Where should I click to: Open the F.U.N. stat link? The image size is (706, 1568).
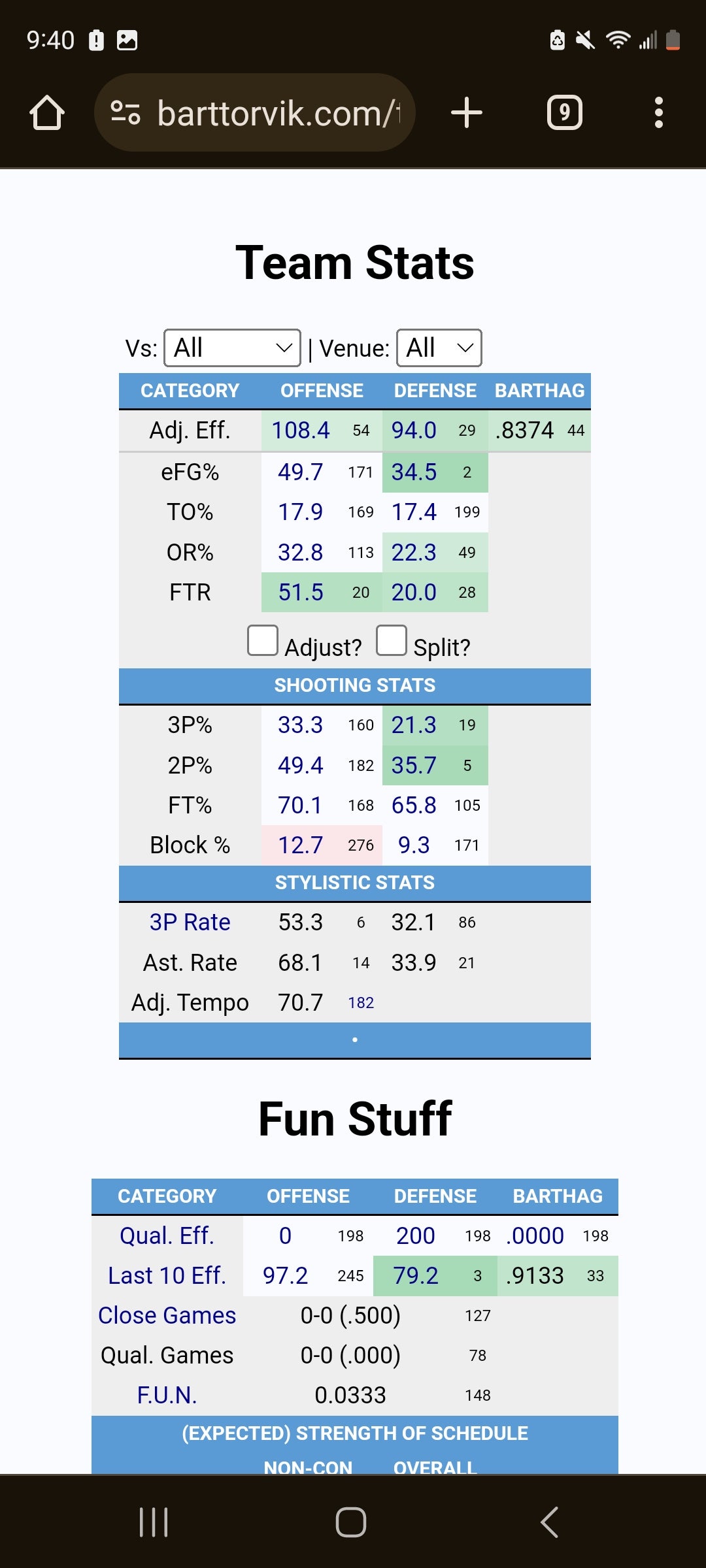[x=167, y=1395]
